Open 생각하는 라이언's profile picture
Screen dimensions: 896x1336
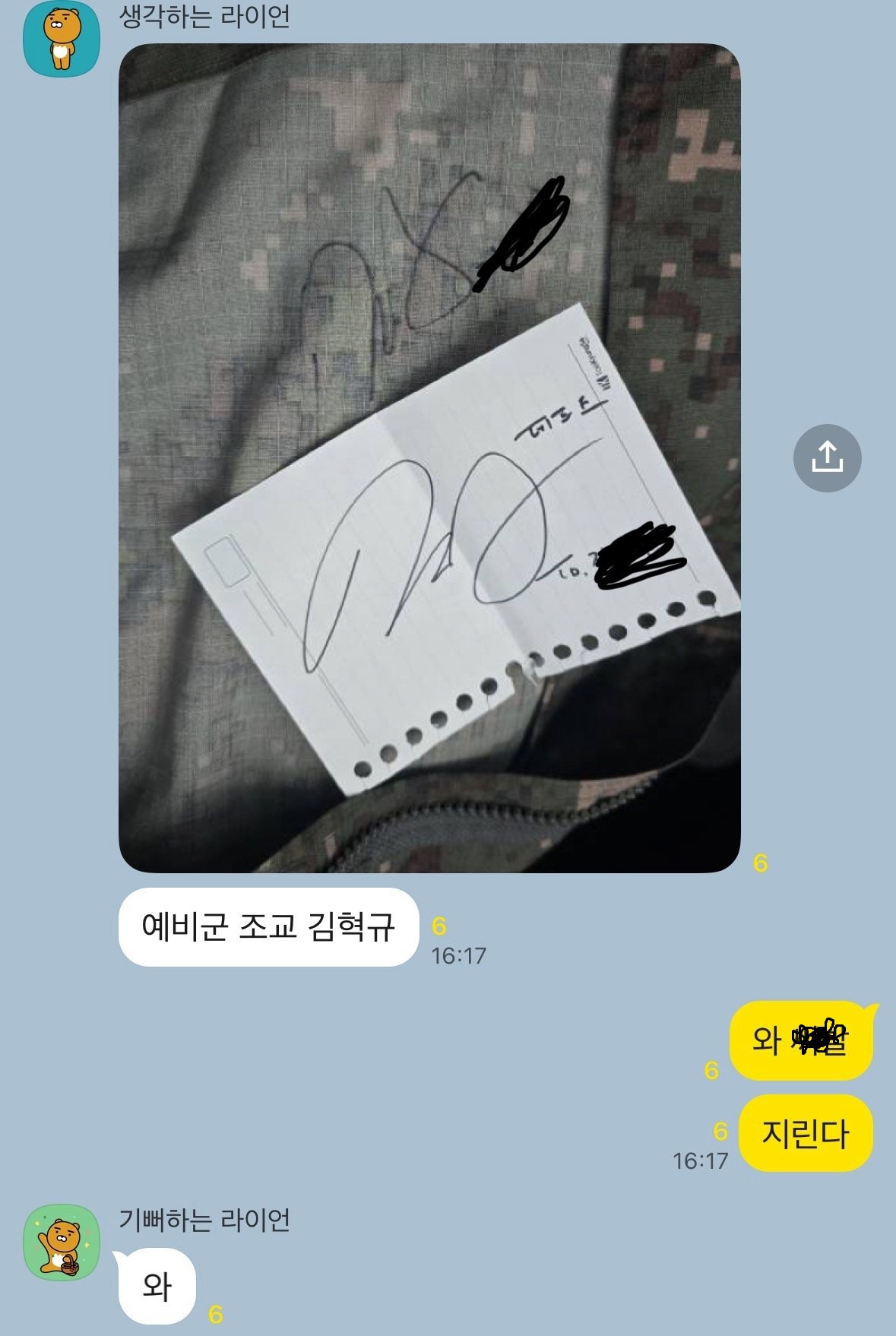[x=62, y=39]
